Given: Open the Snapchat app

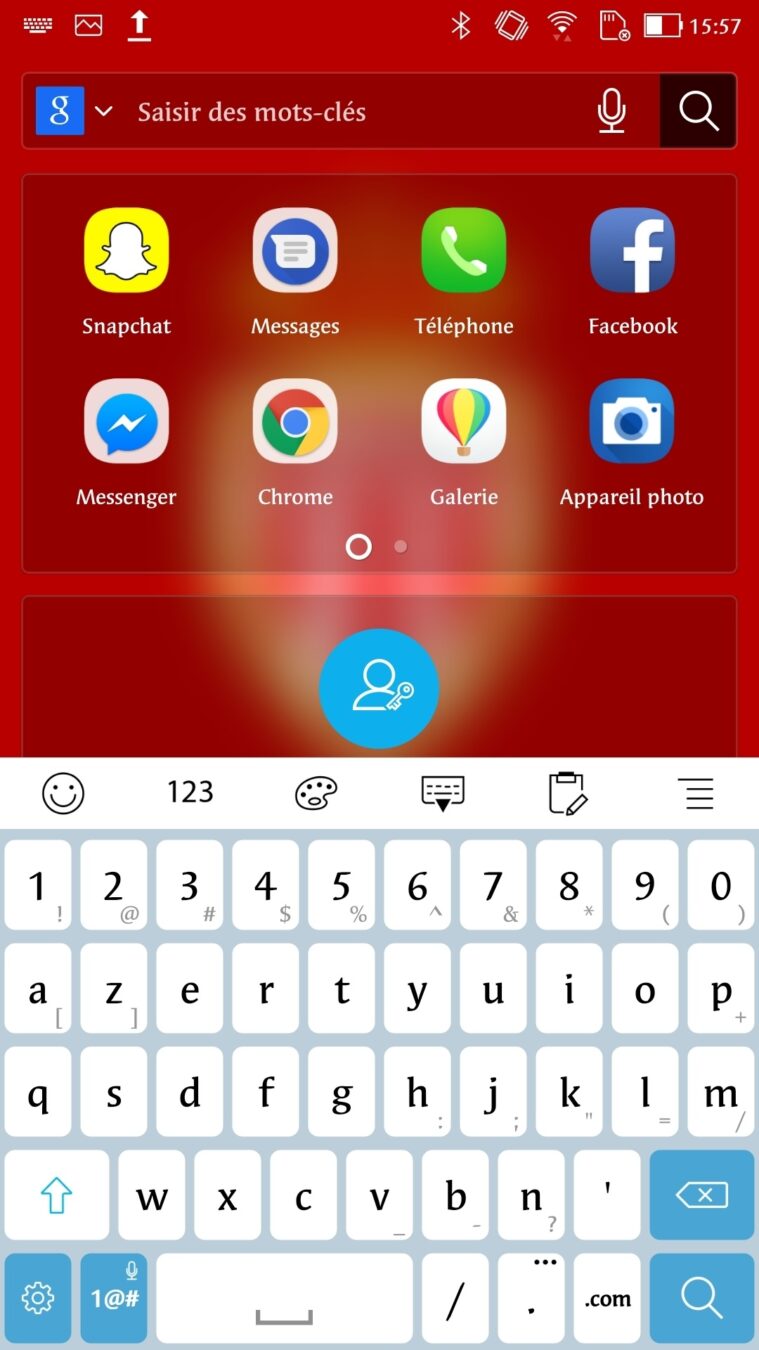Looking at the screenshot, I should (126, 251).
